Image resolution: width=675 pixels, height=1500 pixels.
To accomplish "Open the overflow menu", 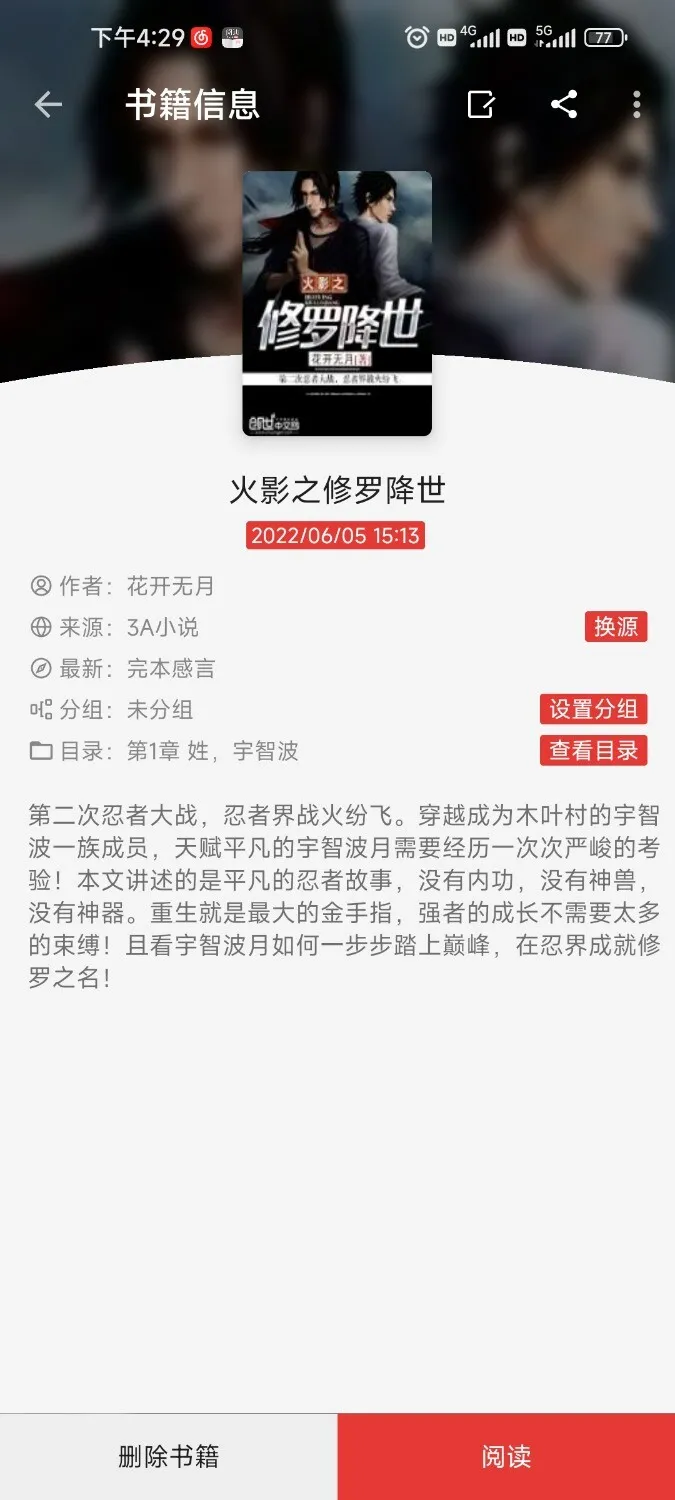I will point(637,104).
